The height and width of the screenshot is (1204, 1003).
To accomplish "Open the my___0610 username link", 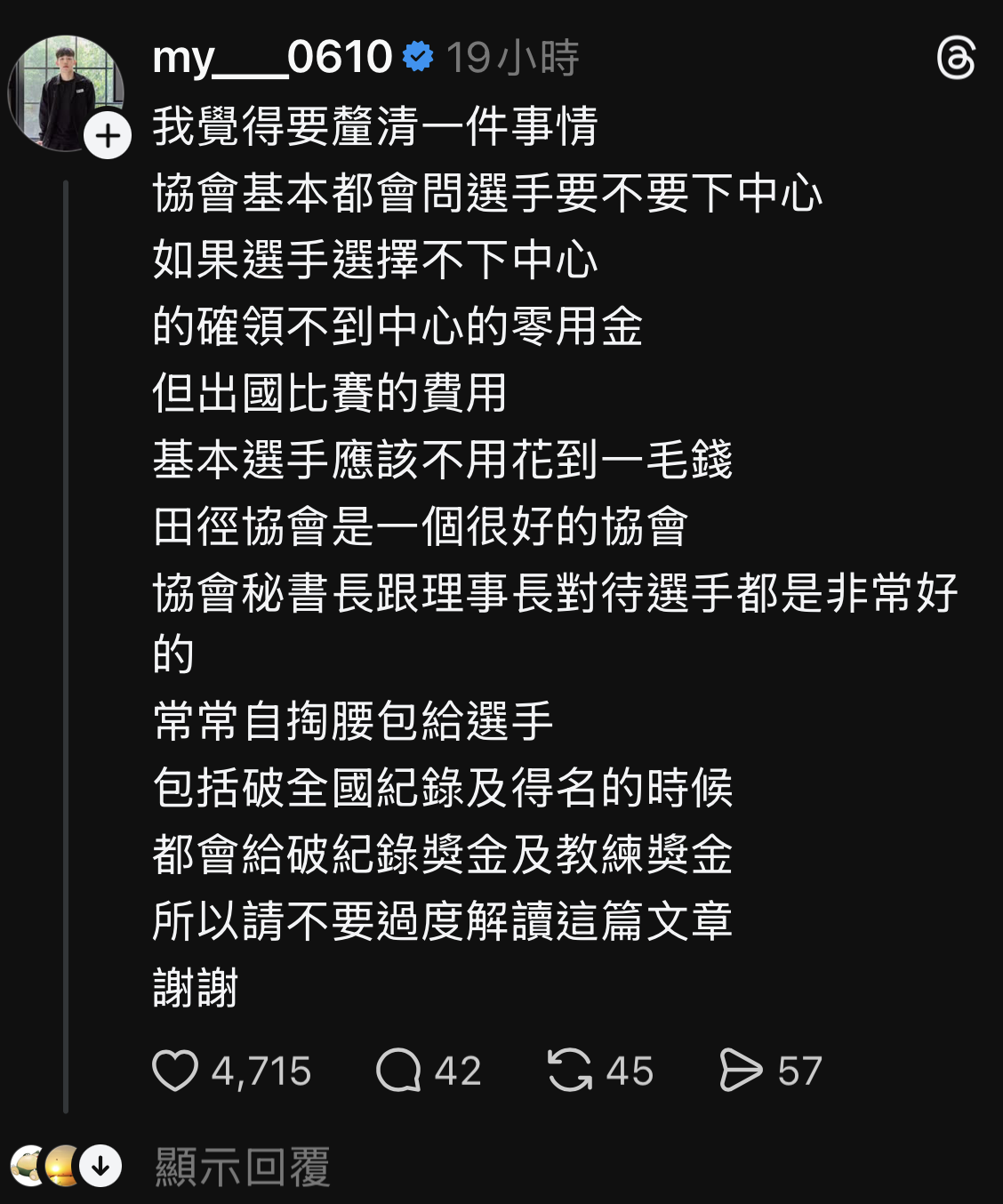I will (x=271, y=58).
